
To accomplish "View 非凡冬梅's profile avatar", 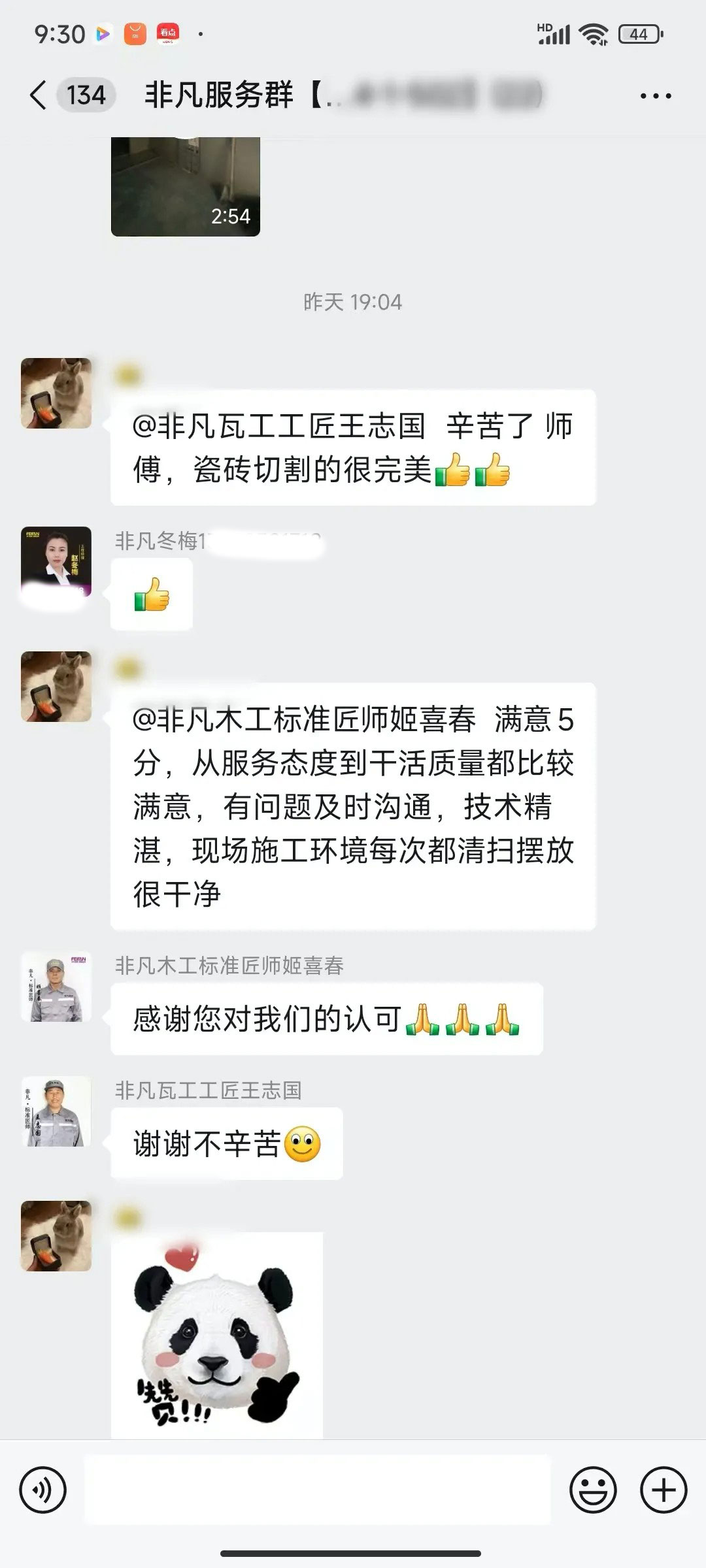I will point(56,561).
